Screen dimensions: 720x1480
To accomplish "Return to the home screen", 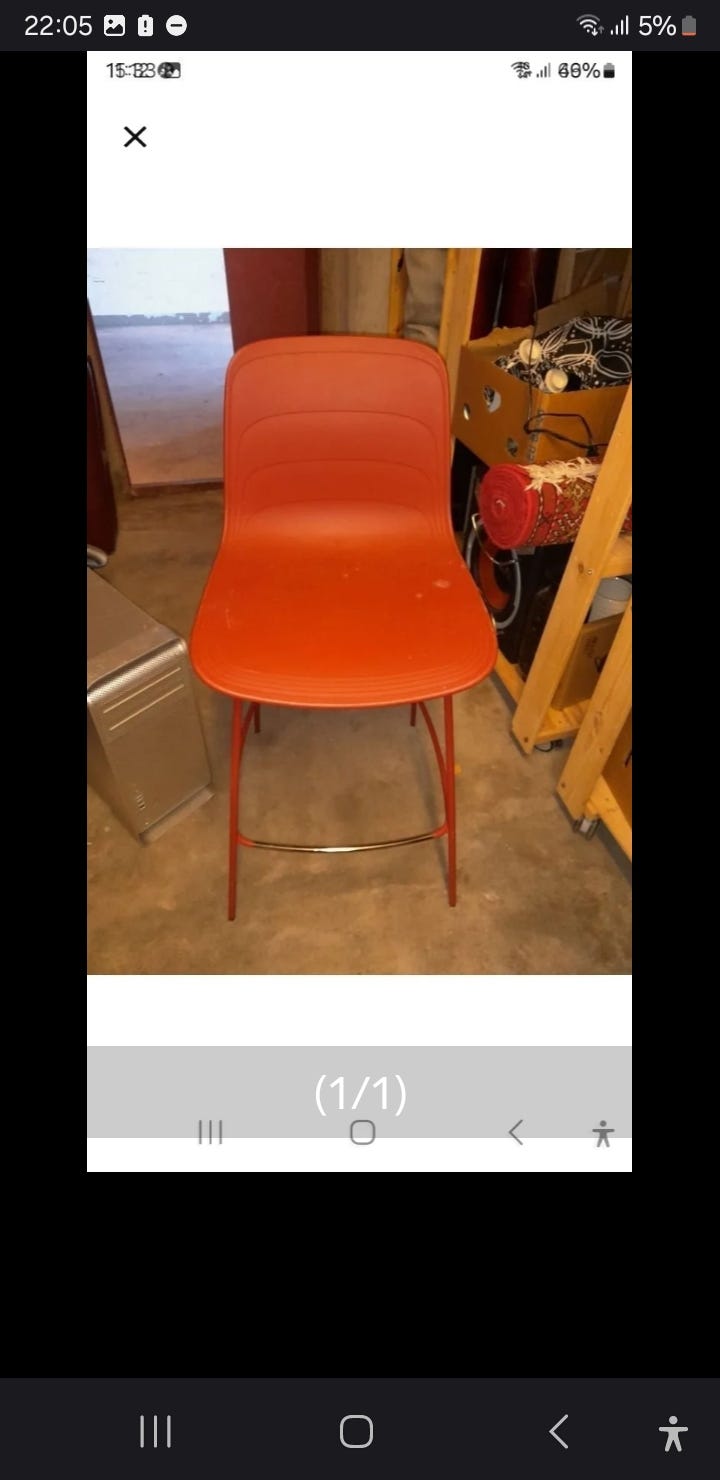I will click(x=356, y=1431).
